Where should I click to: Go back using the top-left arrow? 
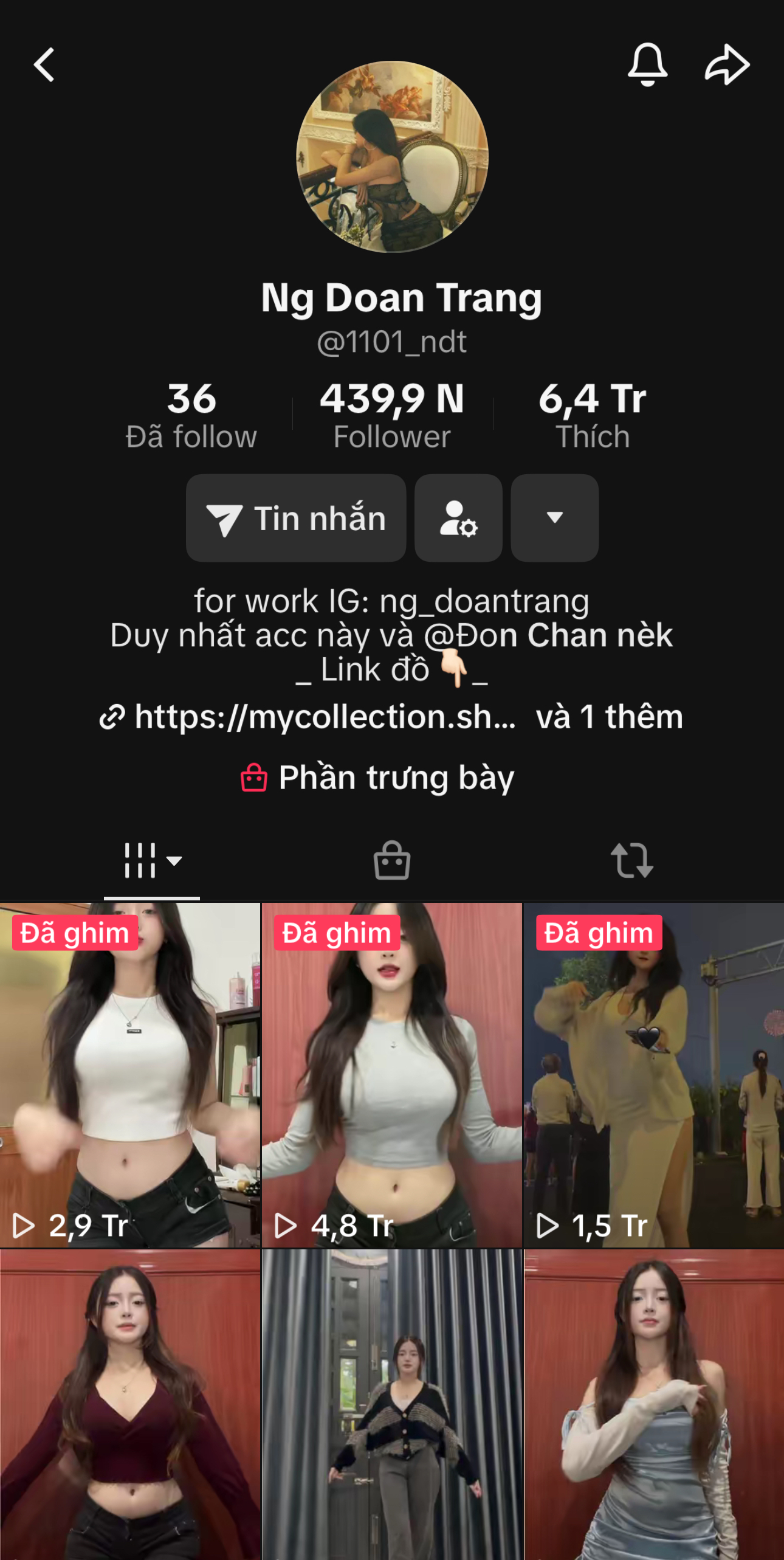(x=44, y=64)
